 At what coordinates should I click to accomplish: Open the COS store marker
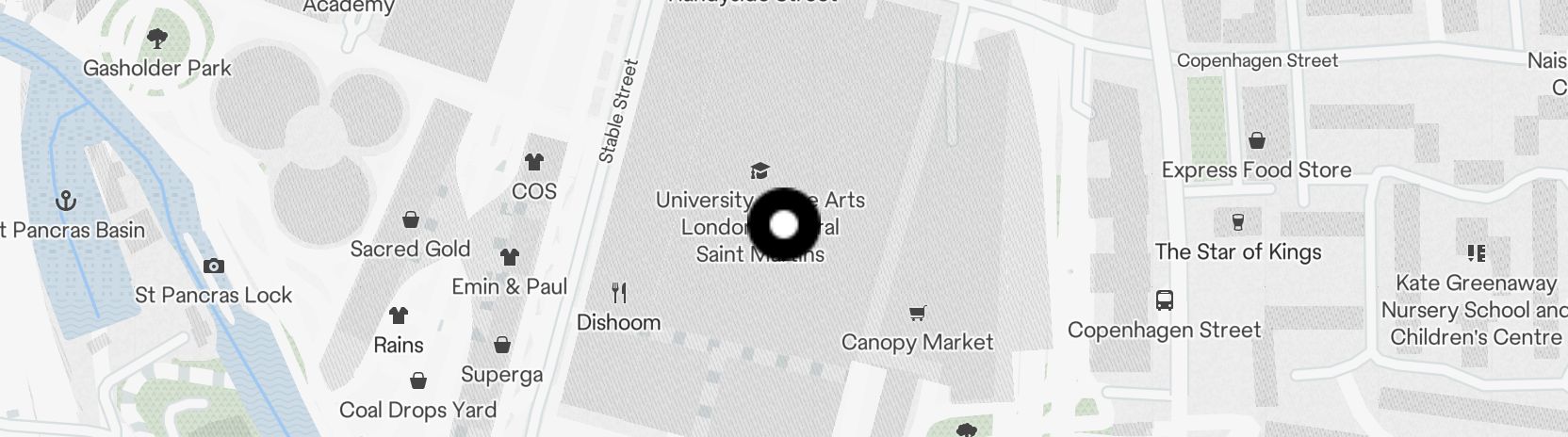[x=534, y=163]
